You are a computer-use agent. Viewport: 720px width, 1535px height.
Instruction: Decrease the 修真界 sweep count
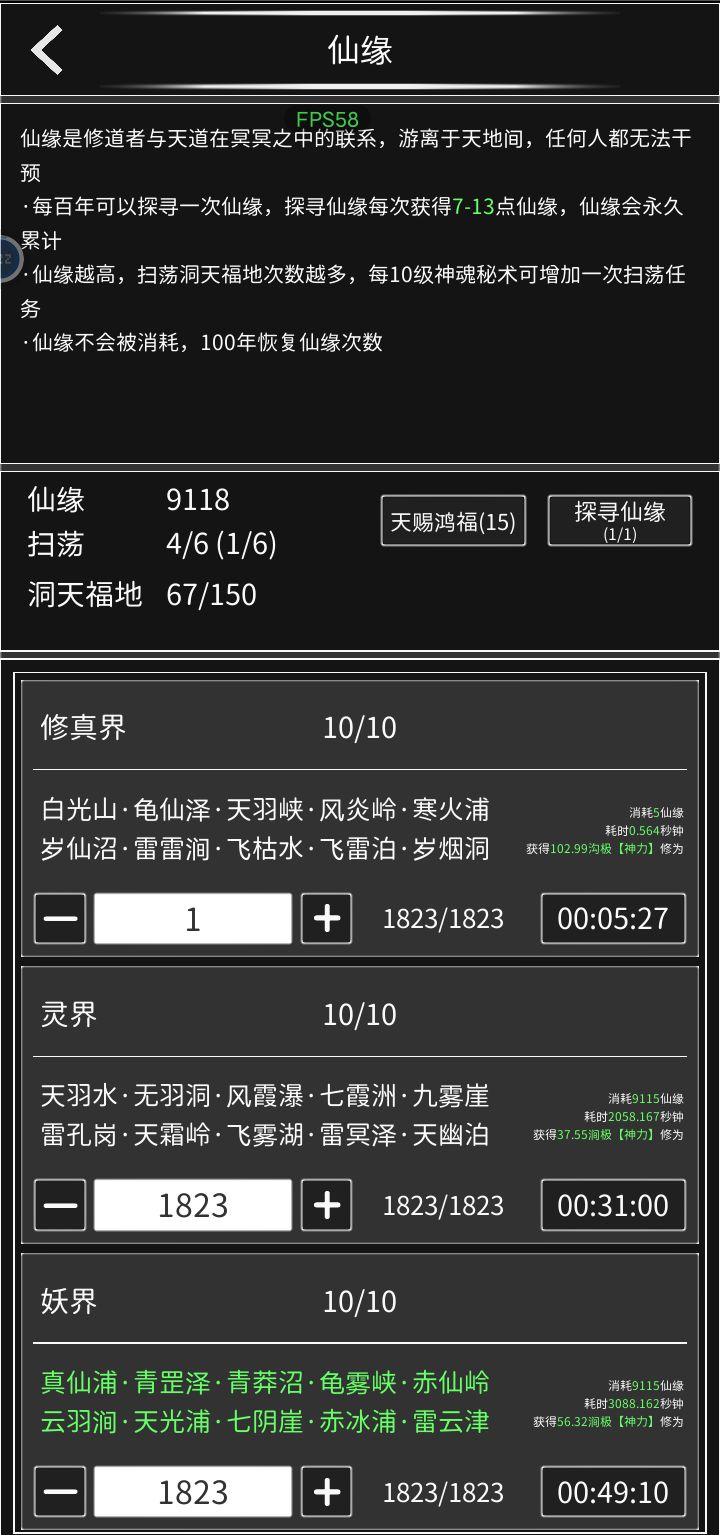59,918
